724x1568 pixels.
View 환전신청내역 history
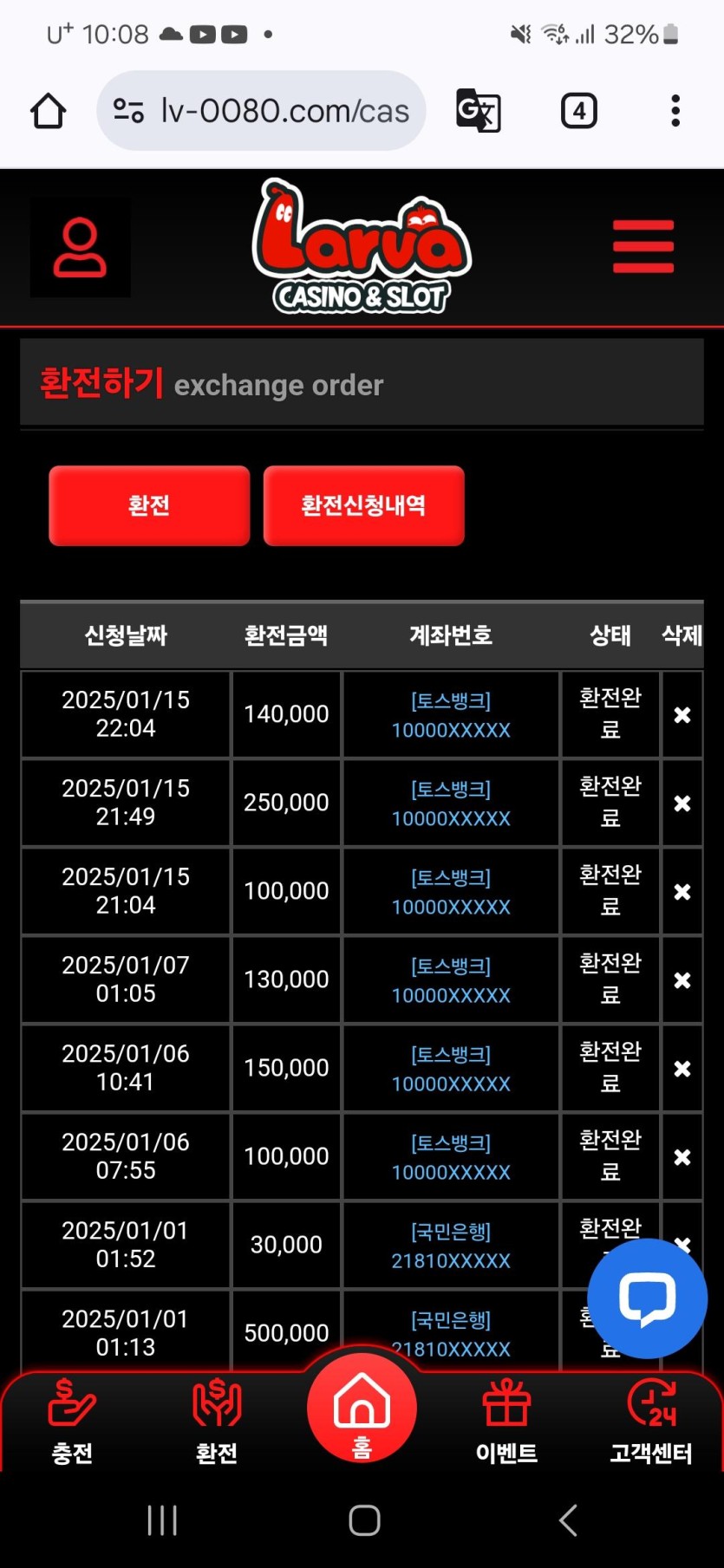click(x=363, y=506)
